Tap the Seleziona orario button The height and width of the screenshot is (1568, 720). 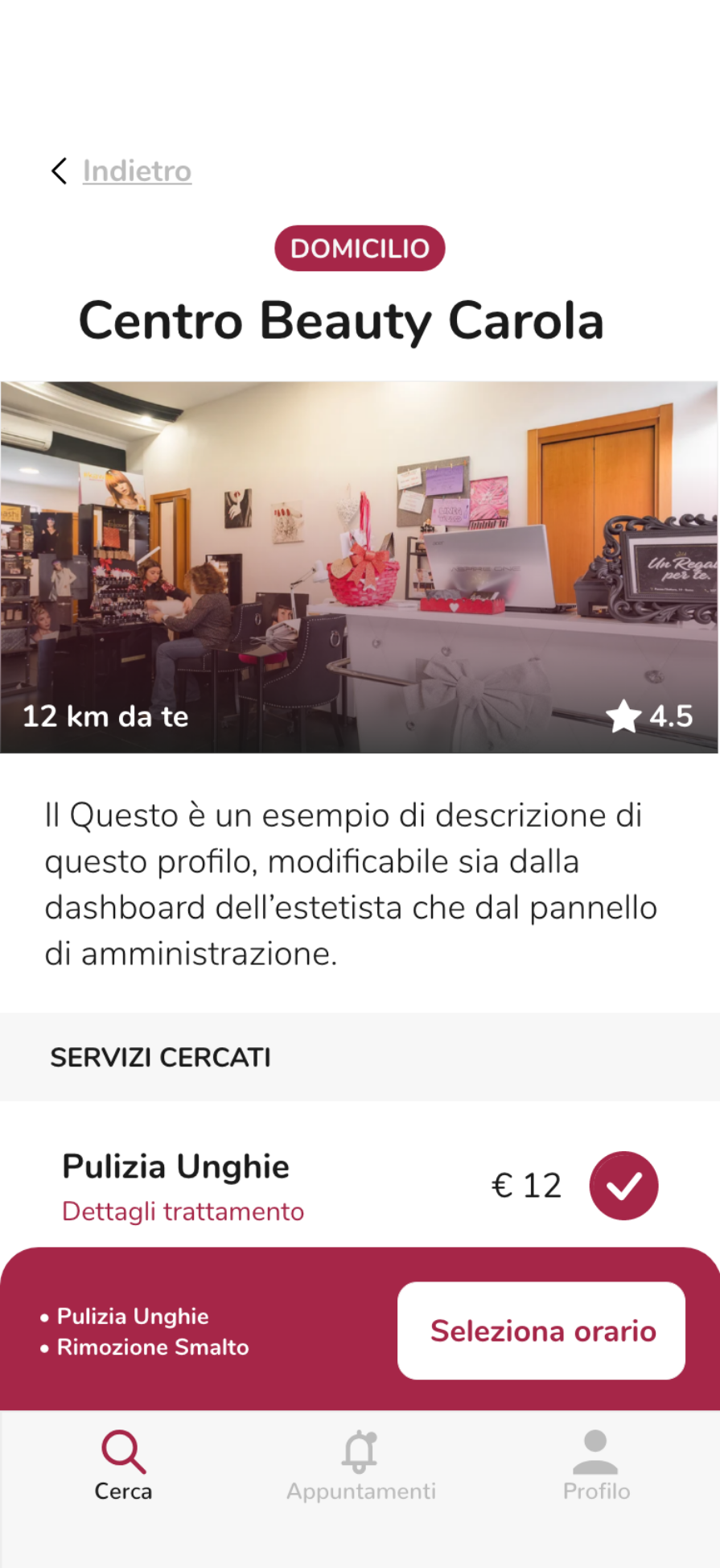pos(541,1331)
